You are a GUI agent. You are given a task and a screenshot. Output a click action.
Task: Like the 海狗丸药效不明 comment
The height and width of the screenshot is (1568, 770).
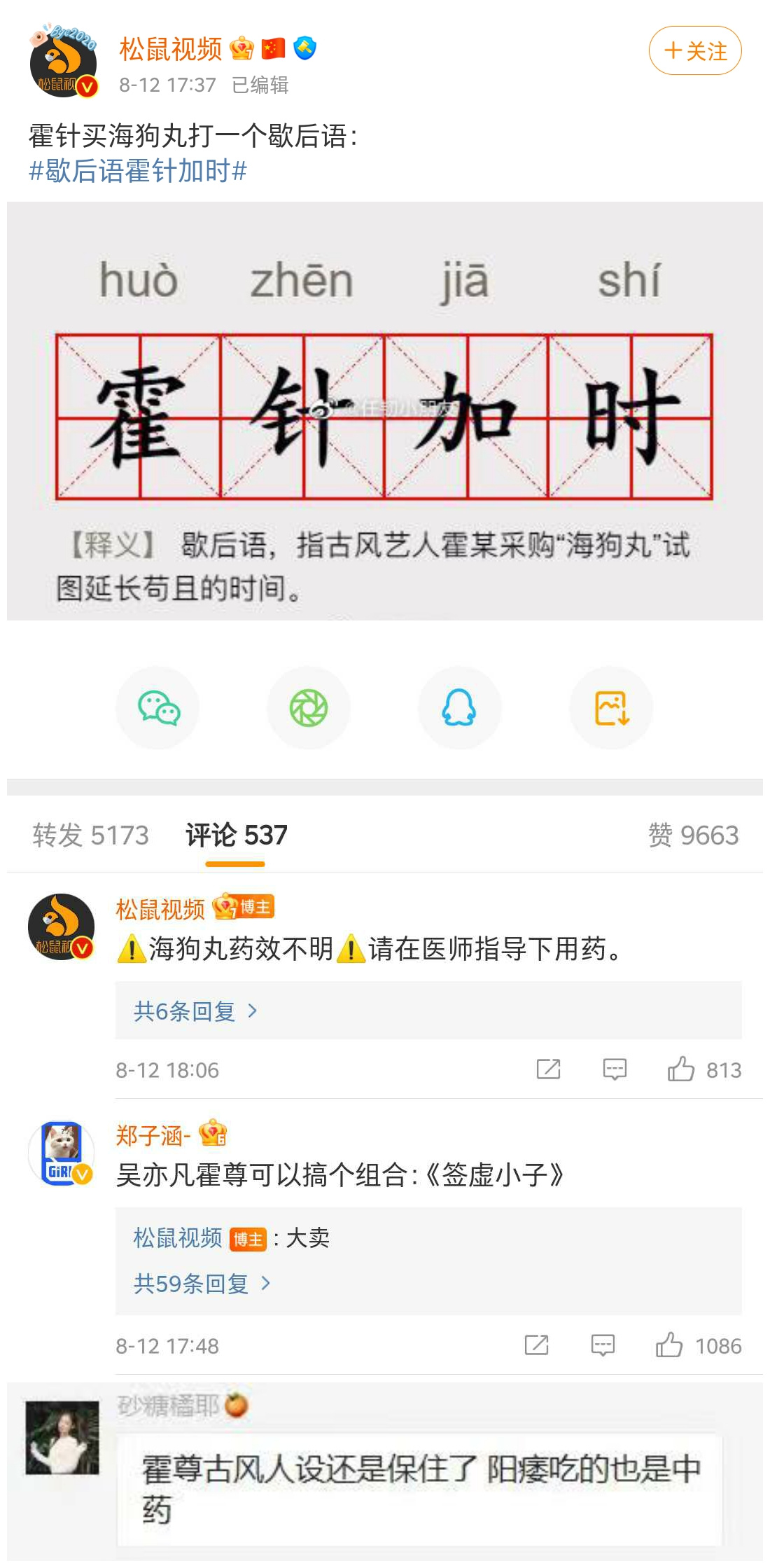pos(681,1069)
